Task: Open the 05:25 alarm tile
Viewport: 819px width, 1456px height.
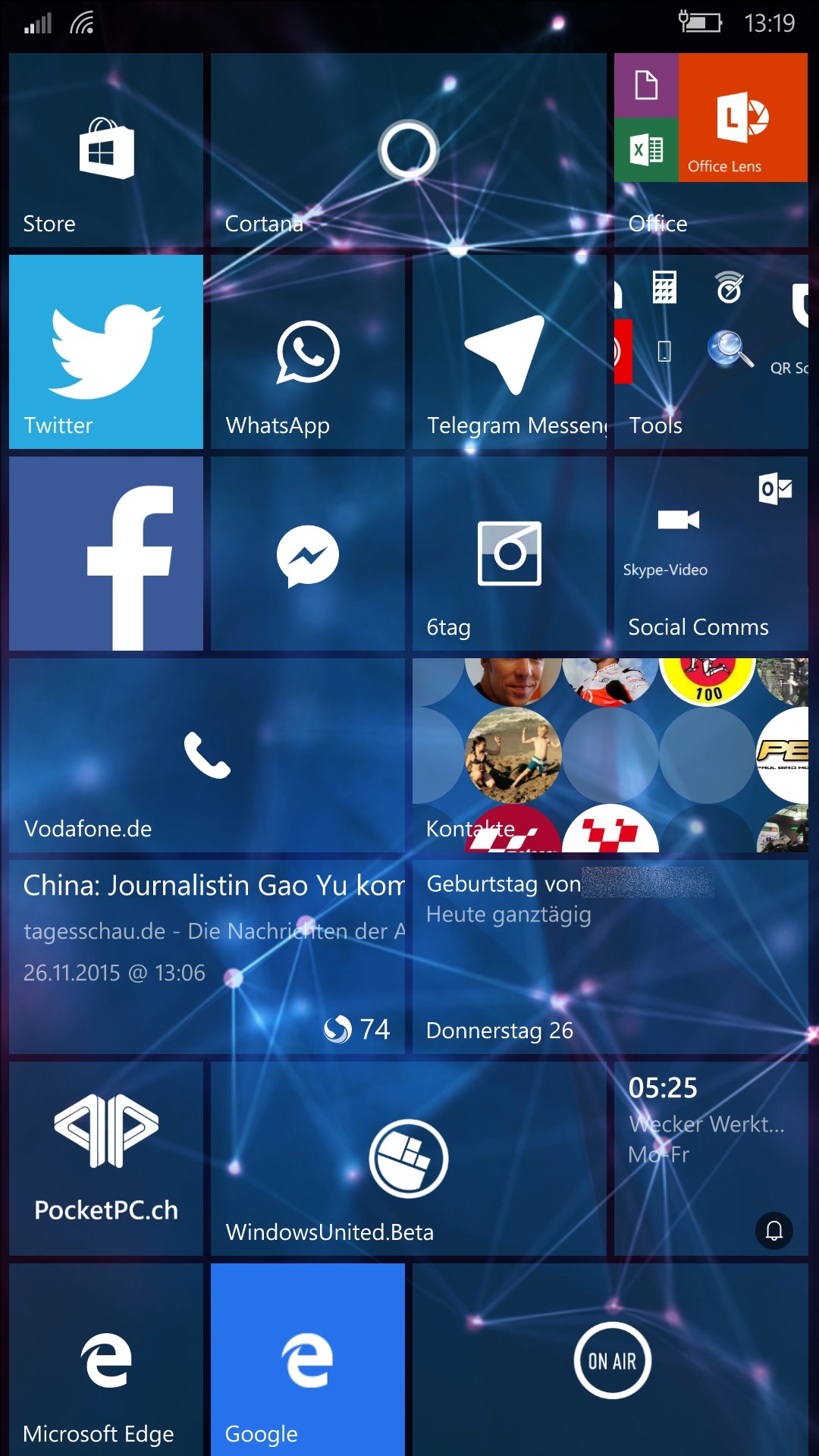Action: tap(711, 1159)
